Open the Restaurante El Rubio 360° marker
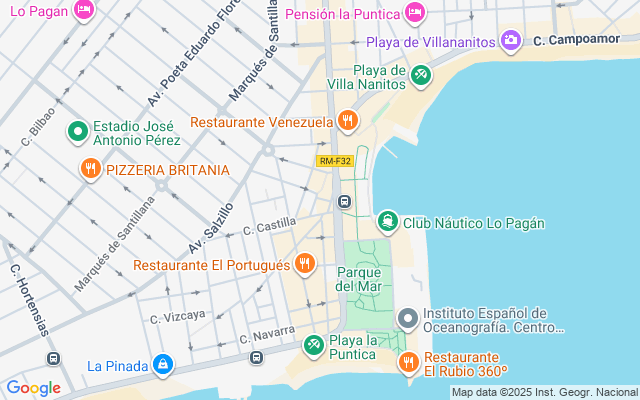 coord(408,362)
